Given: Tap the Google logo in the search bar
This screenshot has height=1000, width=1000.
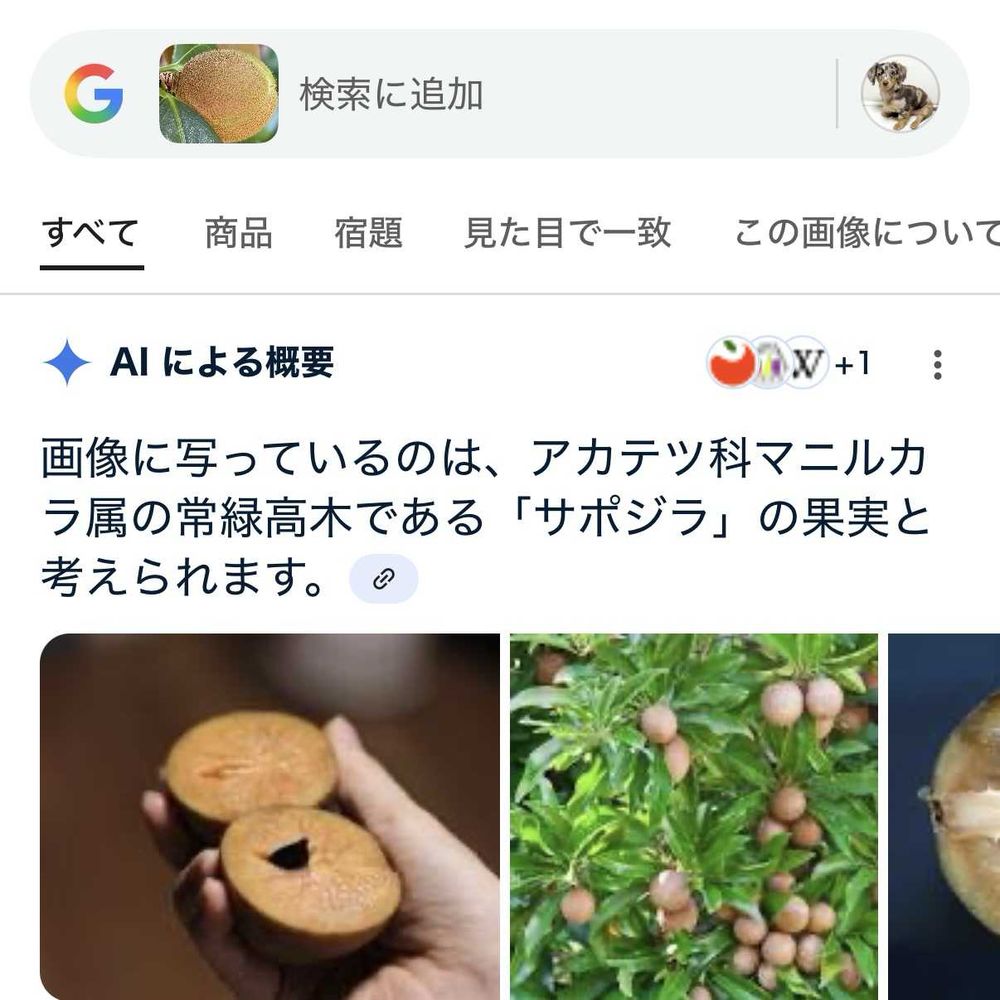Looking at the screenshot, I should 94,94.
